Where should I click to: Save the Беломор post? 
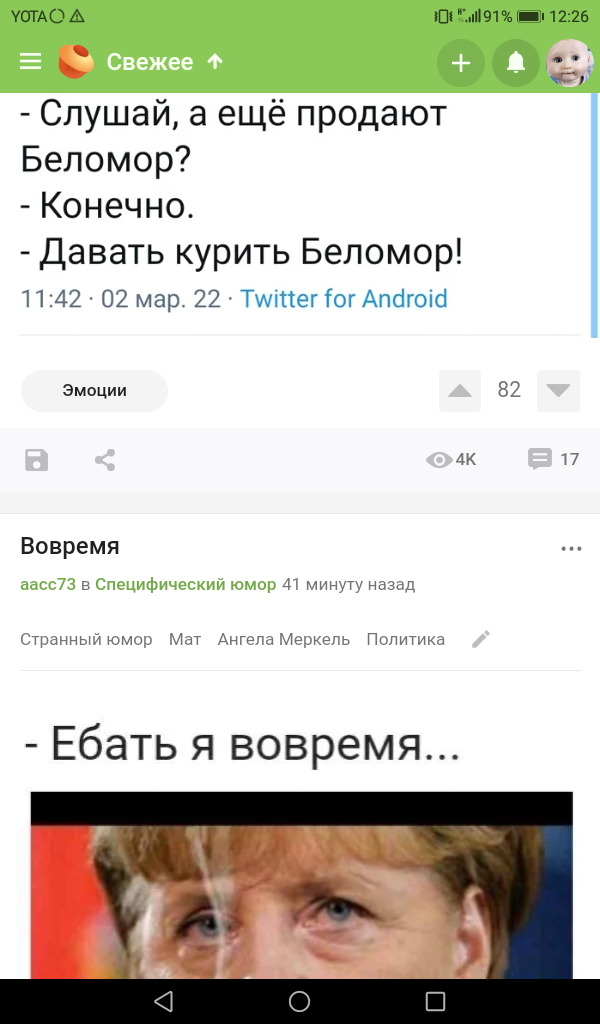click(x=37, y=460)
